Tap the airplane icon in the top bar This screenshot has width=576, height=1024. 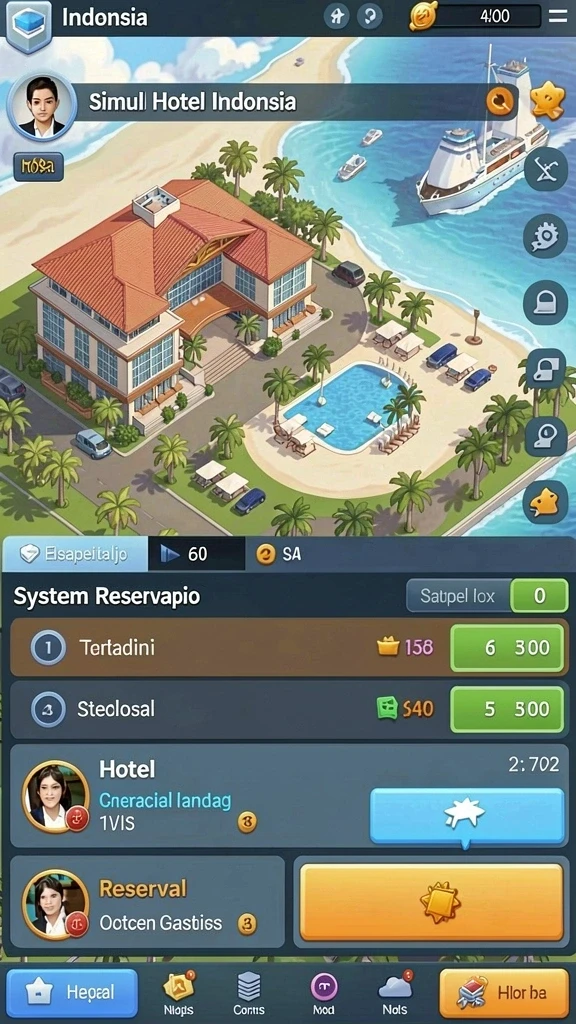point(336,16)
